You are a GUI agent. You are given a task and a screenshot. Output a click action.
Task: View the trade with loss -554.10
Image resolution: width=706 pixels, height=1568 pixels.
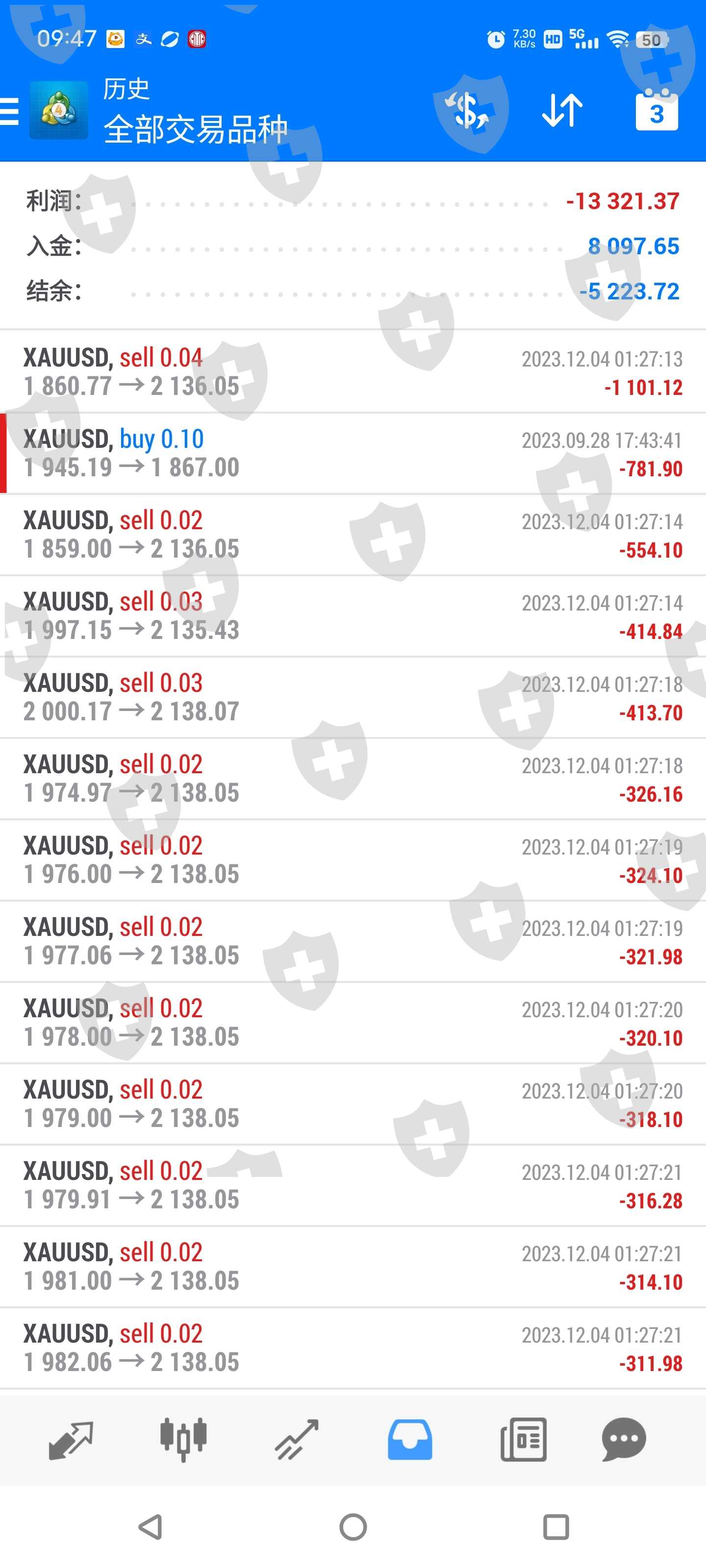353,535
